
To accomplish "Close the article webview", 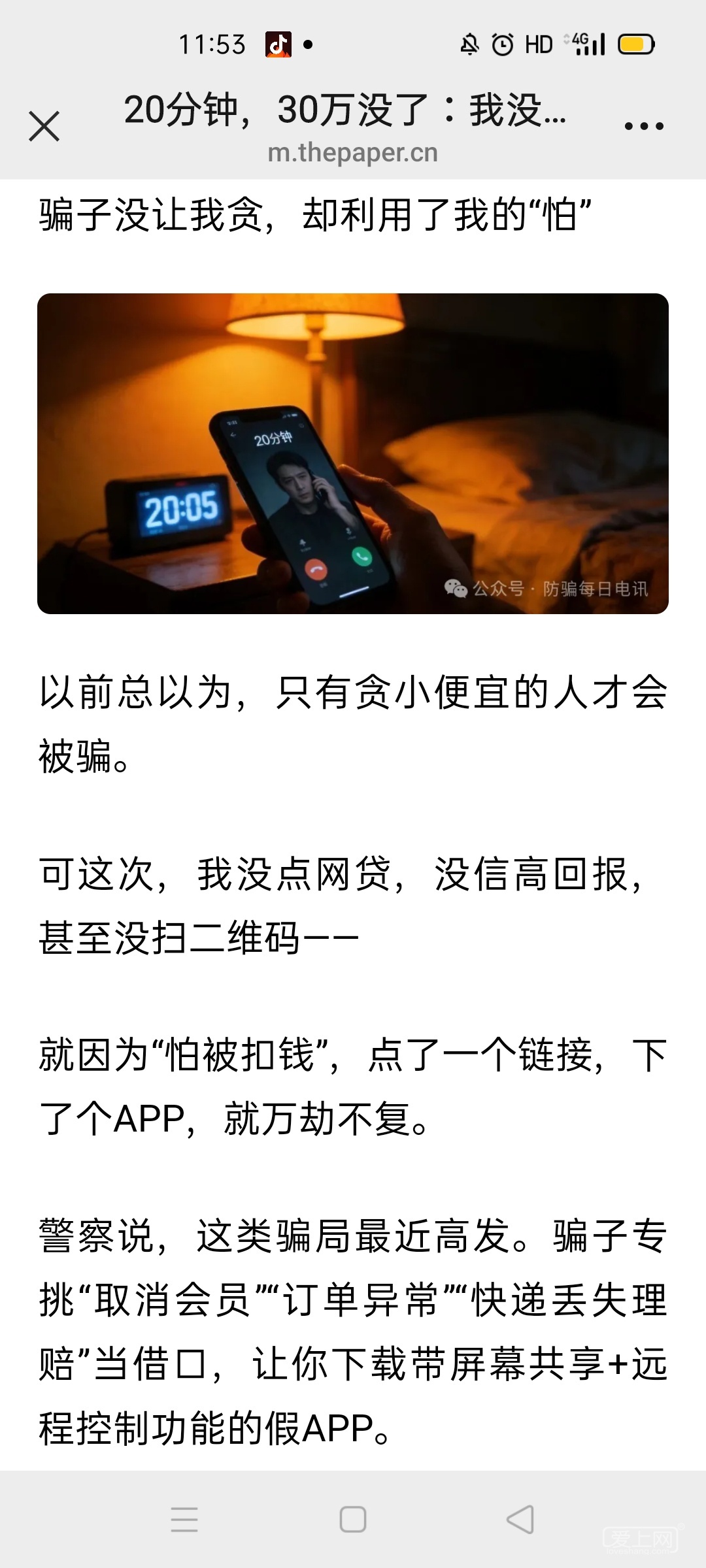I will click(44, 126).
